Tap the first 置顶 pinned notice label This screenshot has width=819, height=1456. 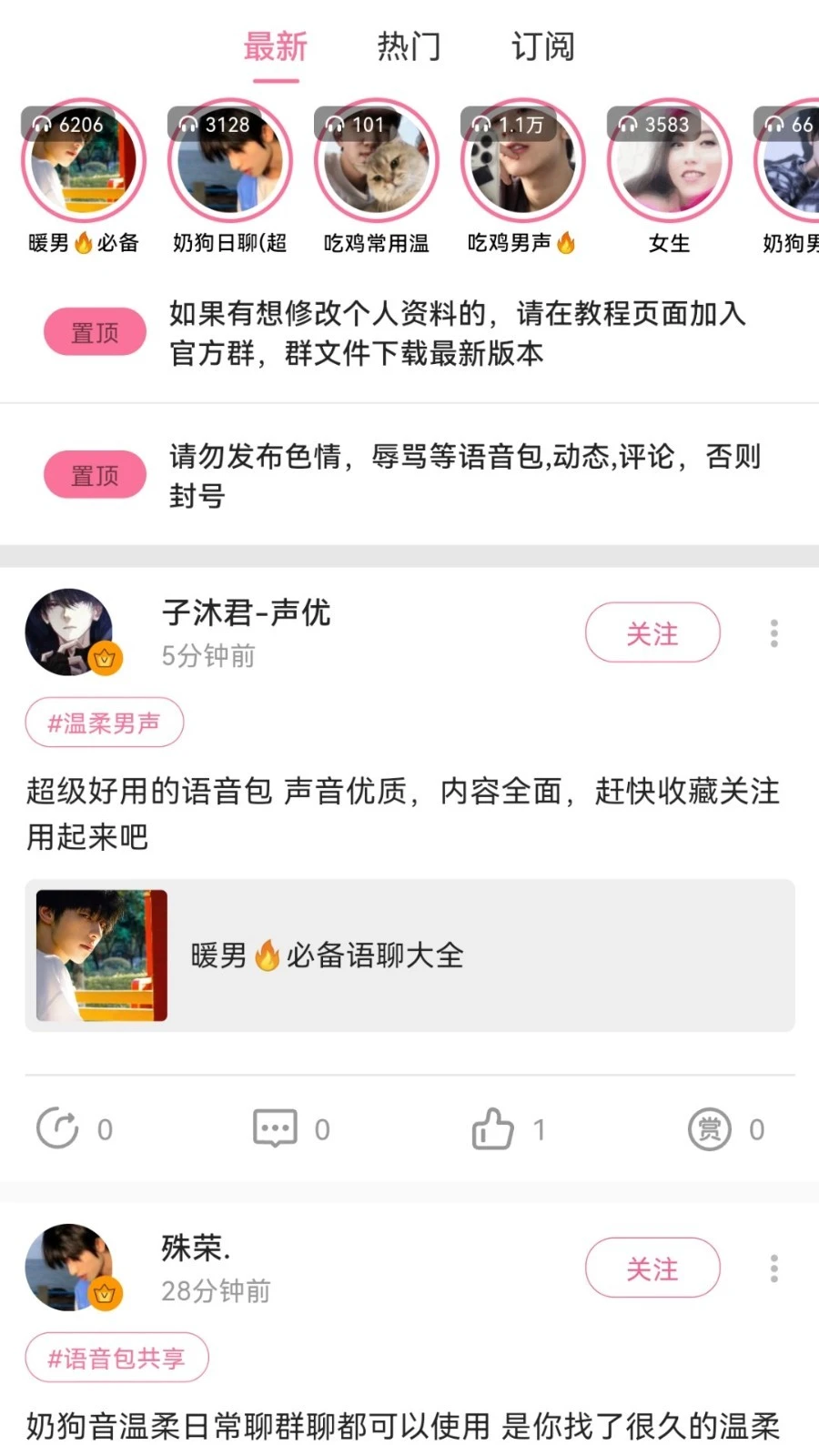94,331
